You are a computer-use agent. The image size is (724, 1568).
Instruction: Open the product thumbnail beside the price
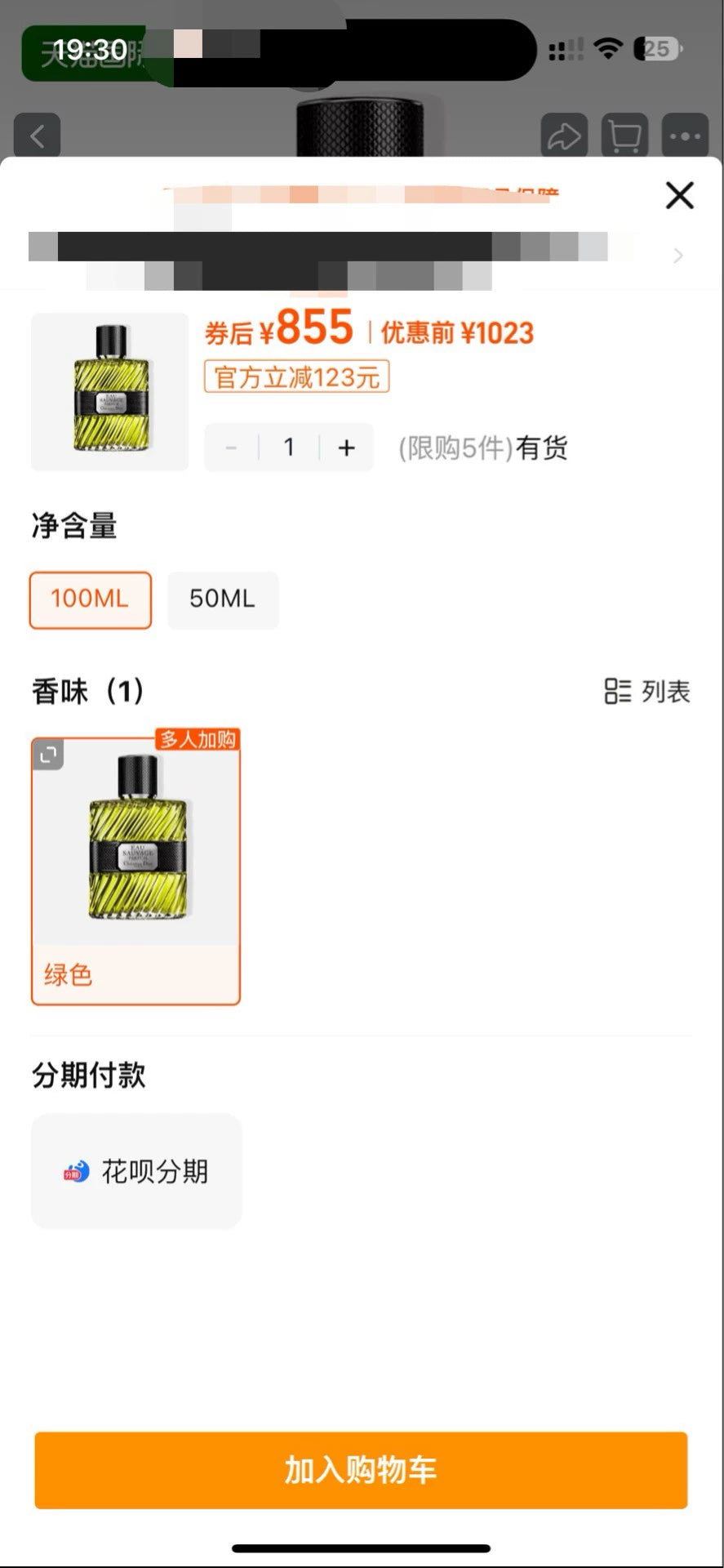tap(109, 391)
